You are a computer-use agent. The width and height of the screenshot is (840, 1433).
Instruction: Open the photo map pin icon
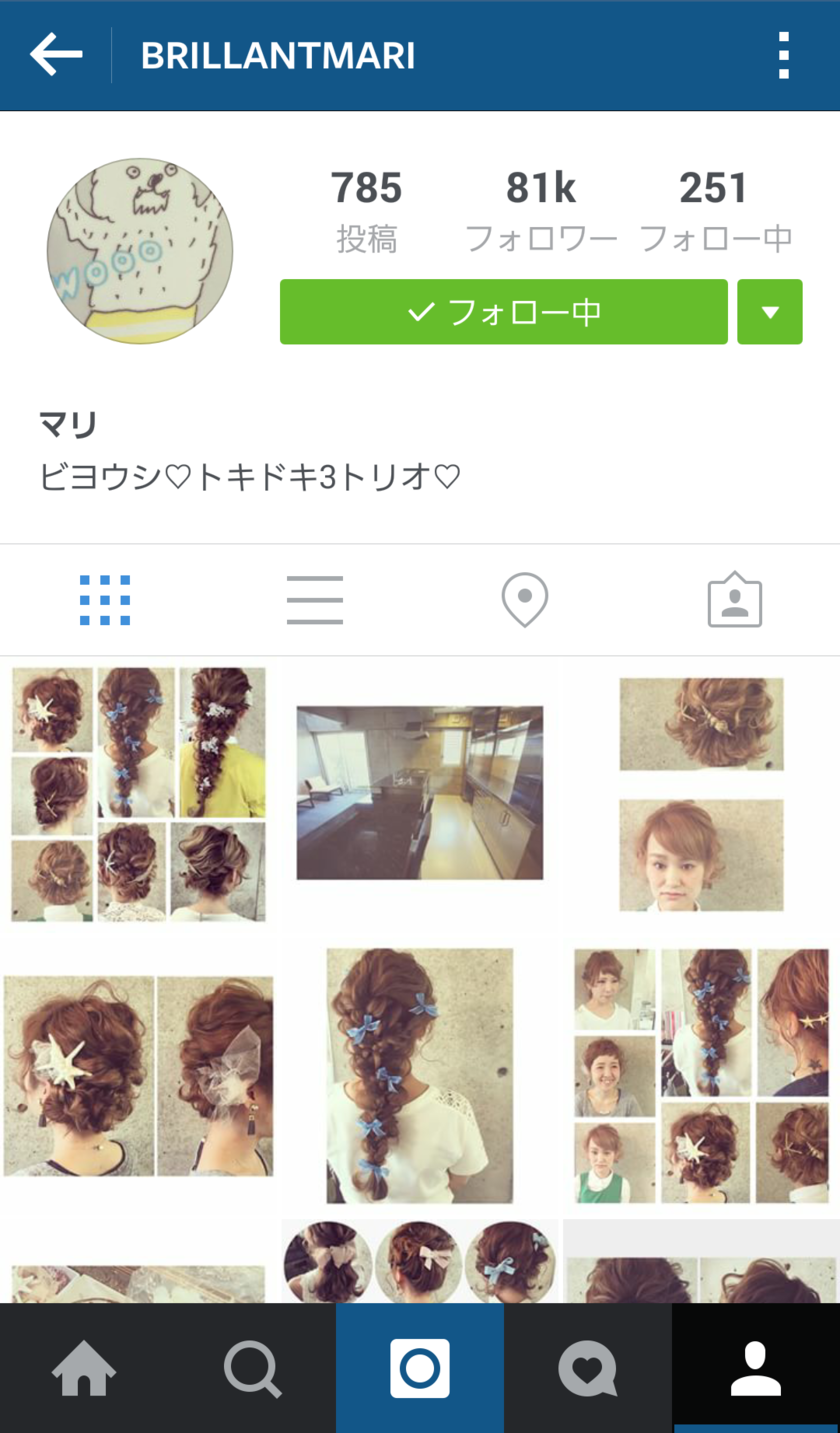pos(524,598)
